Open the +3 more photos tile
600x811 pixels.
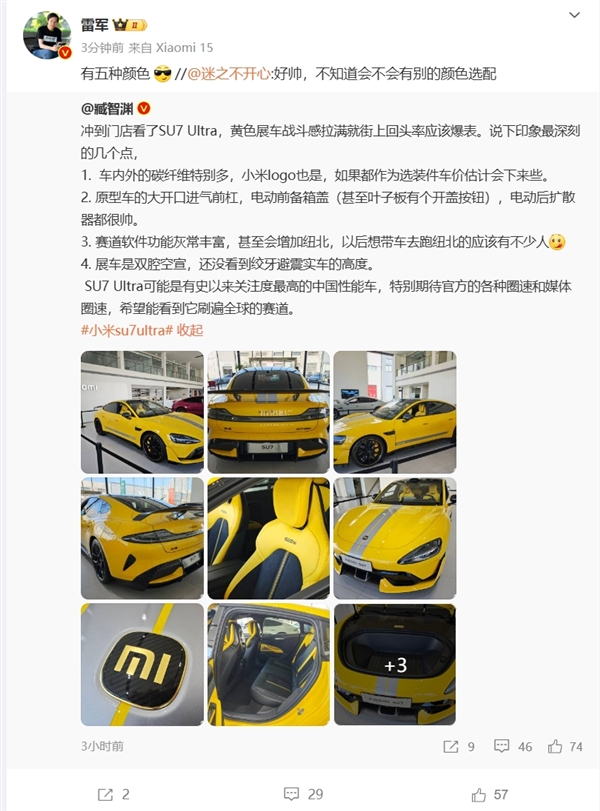coord(394,664)
